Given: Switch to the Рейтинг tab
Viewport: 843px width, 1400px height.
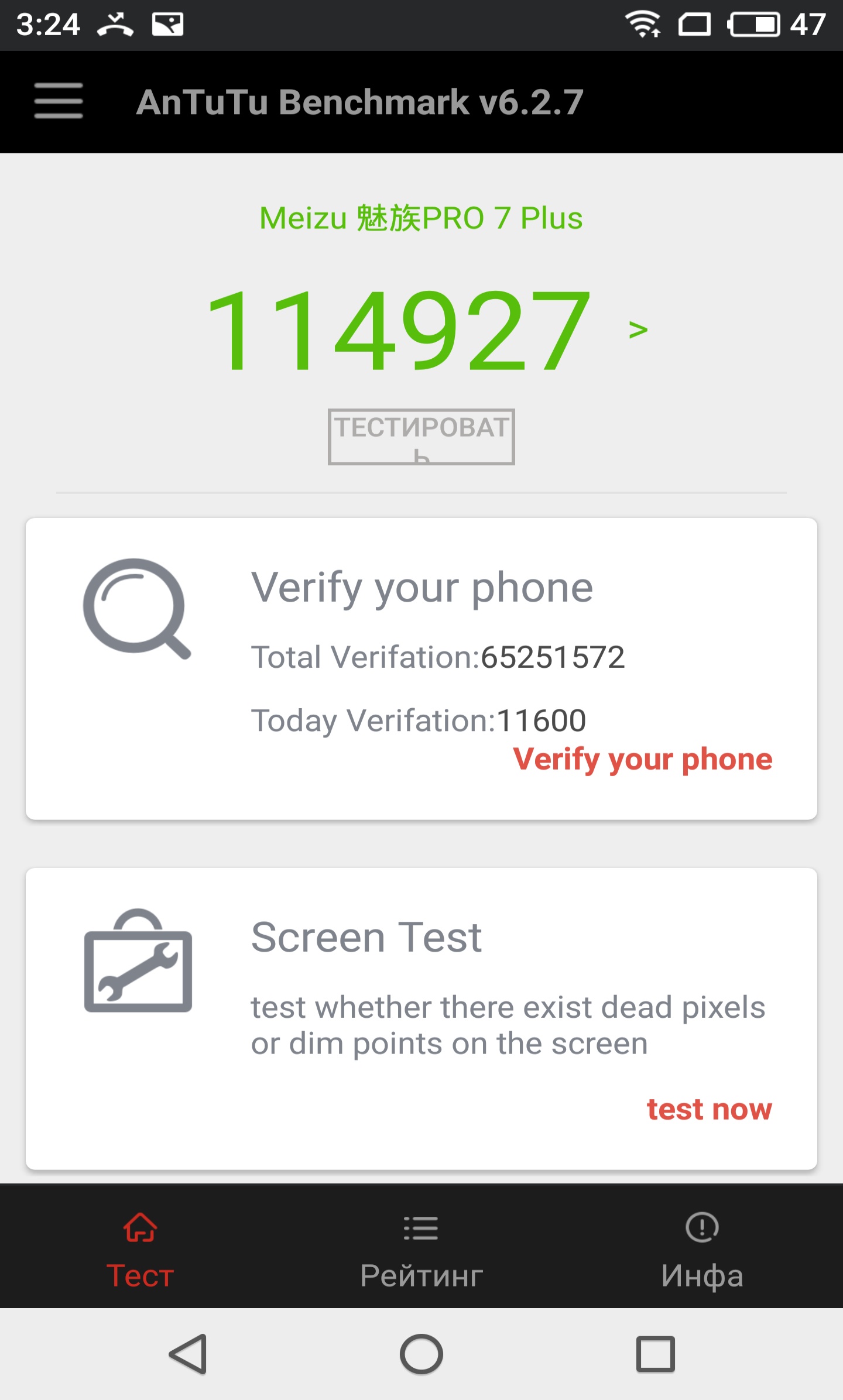Looking at the screenshot, I should click(x=421, y=1250).
